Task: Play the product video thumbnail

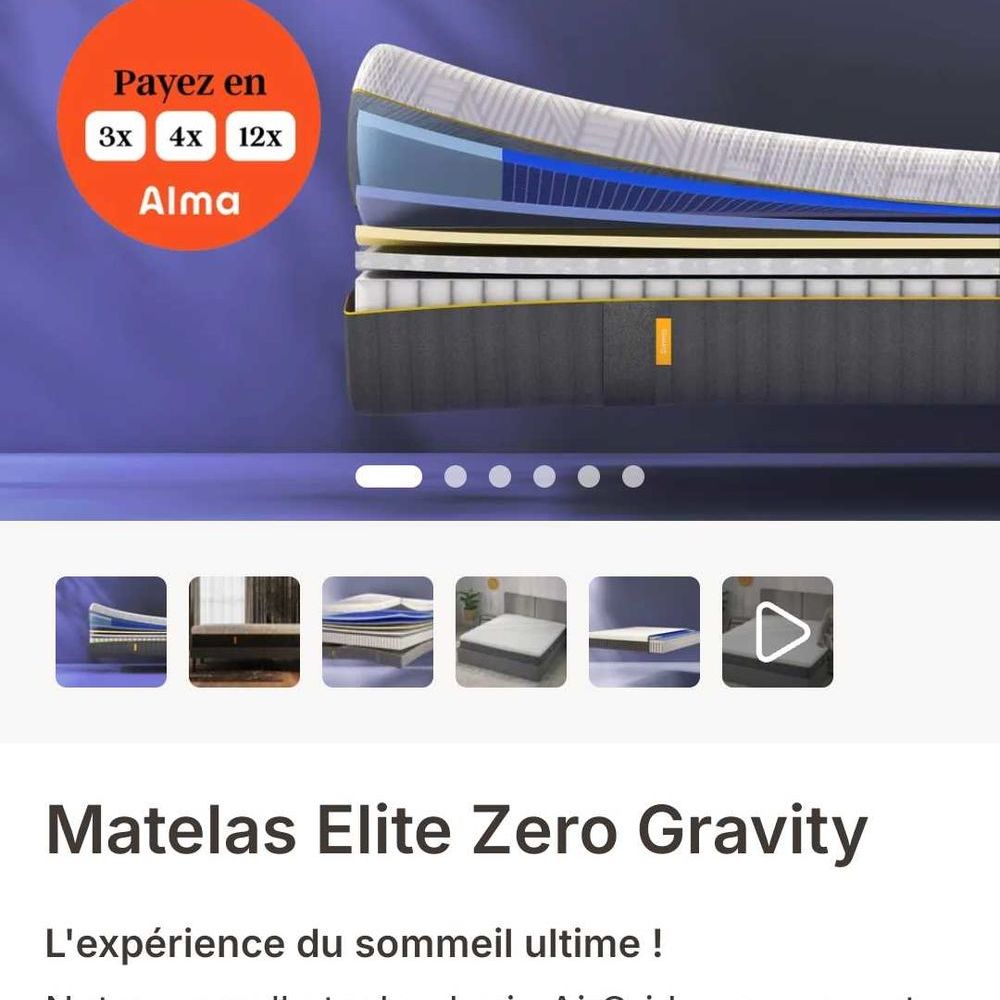Action: pos(778,632)
